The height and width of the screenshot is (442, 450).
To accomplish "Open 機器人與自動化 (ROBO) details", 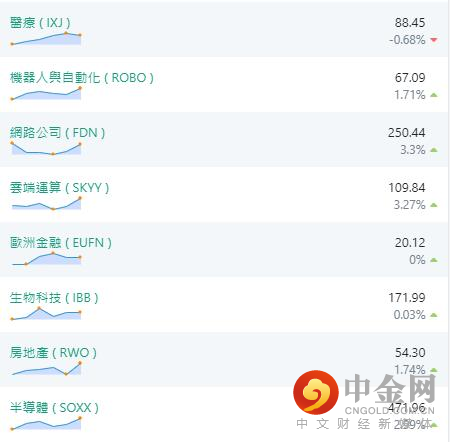I will pos(224,84).
